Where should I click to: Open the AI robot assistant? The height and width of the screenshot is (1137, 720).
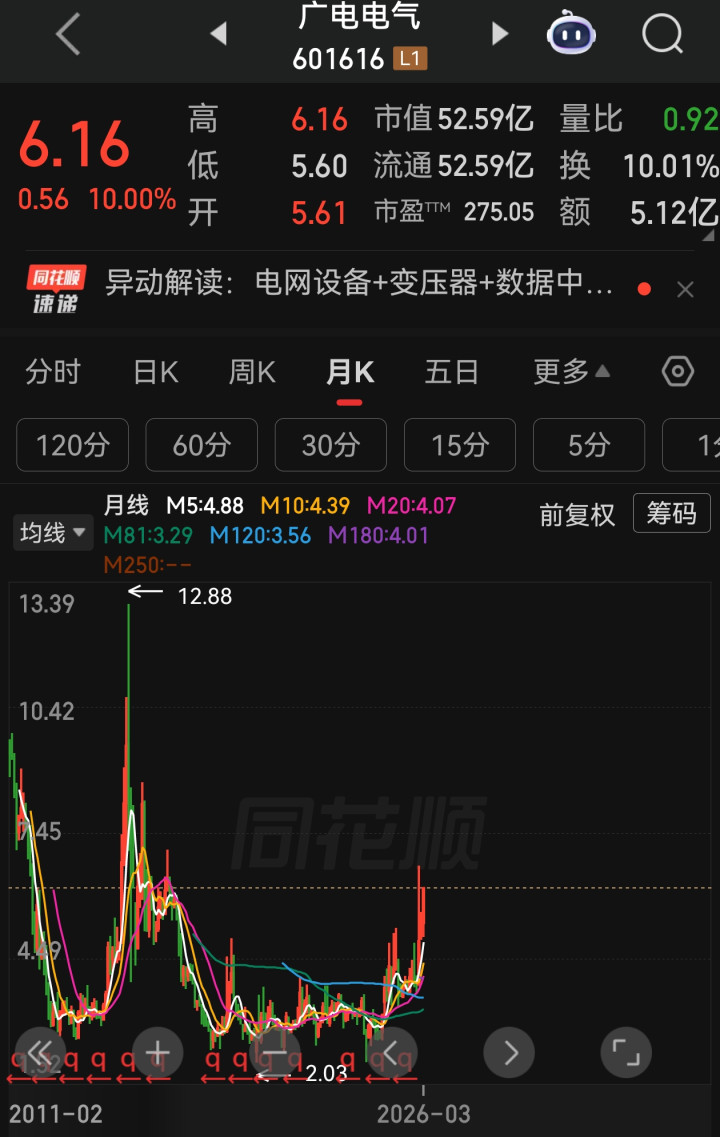(x=571, y=33)
